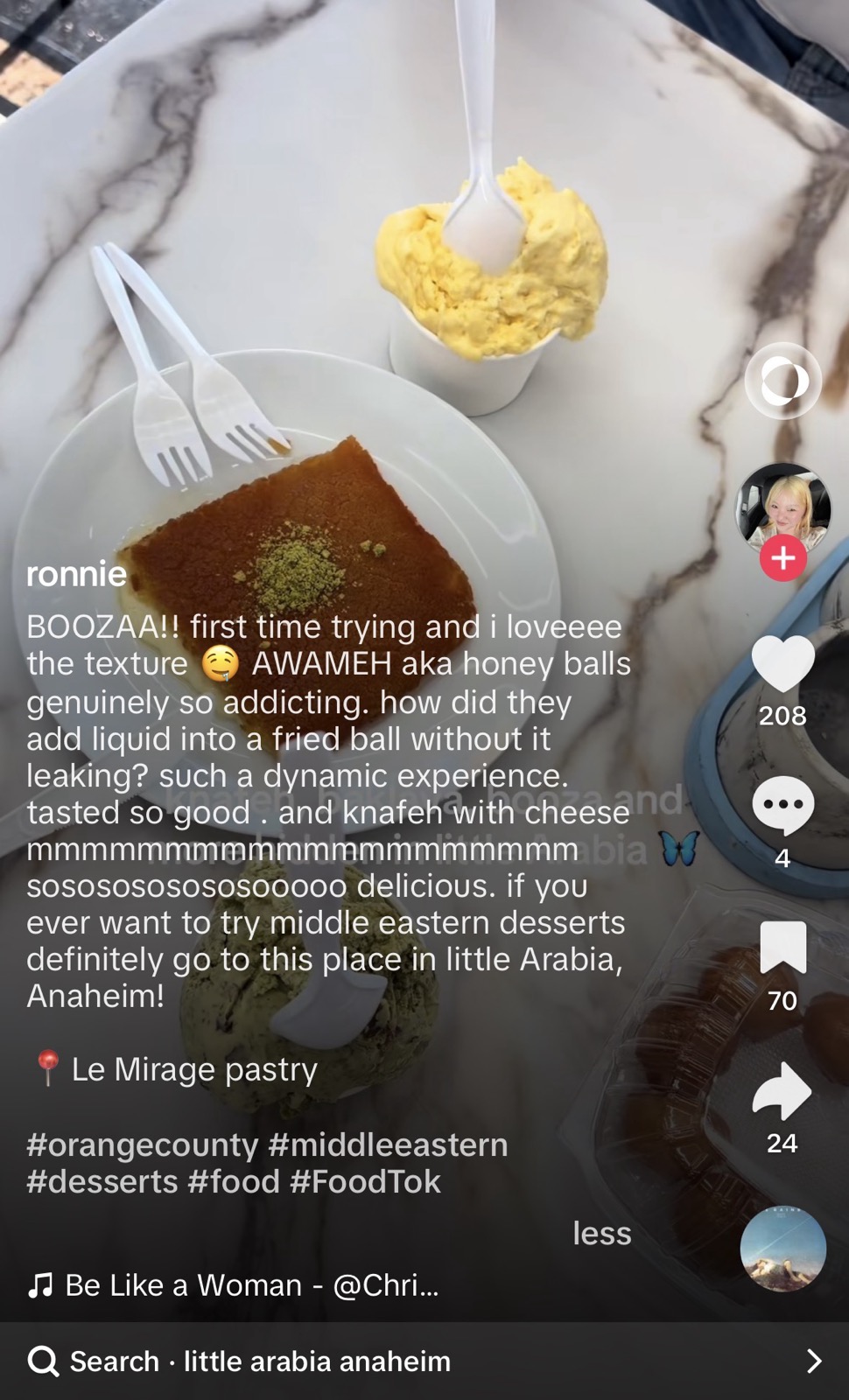Follow ronnie with the plus button

click(x=782, y=558)
